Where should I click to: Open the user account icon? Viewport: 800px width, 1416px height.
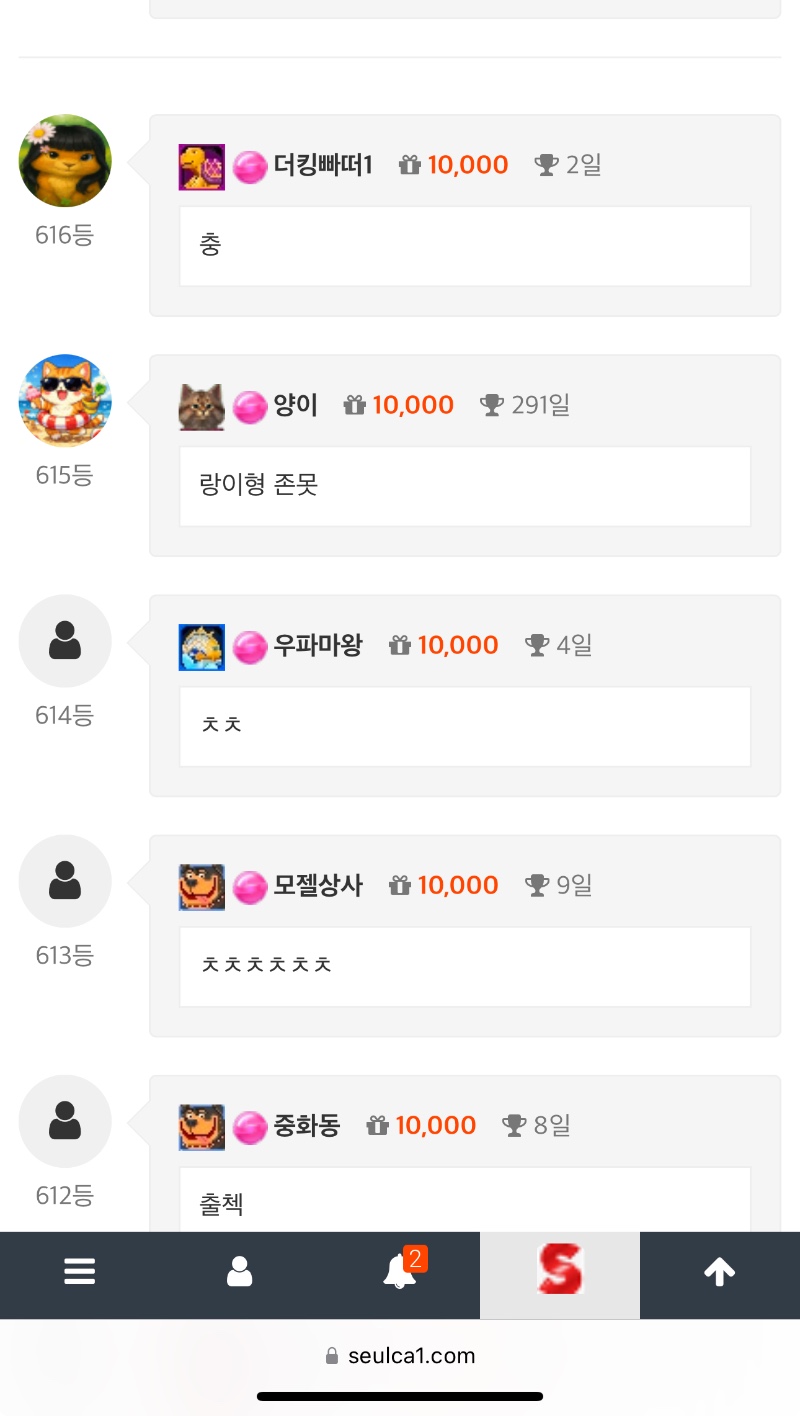click(x=240, y=1272)
